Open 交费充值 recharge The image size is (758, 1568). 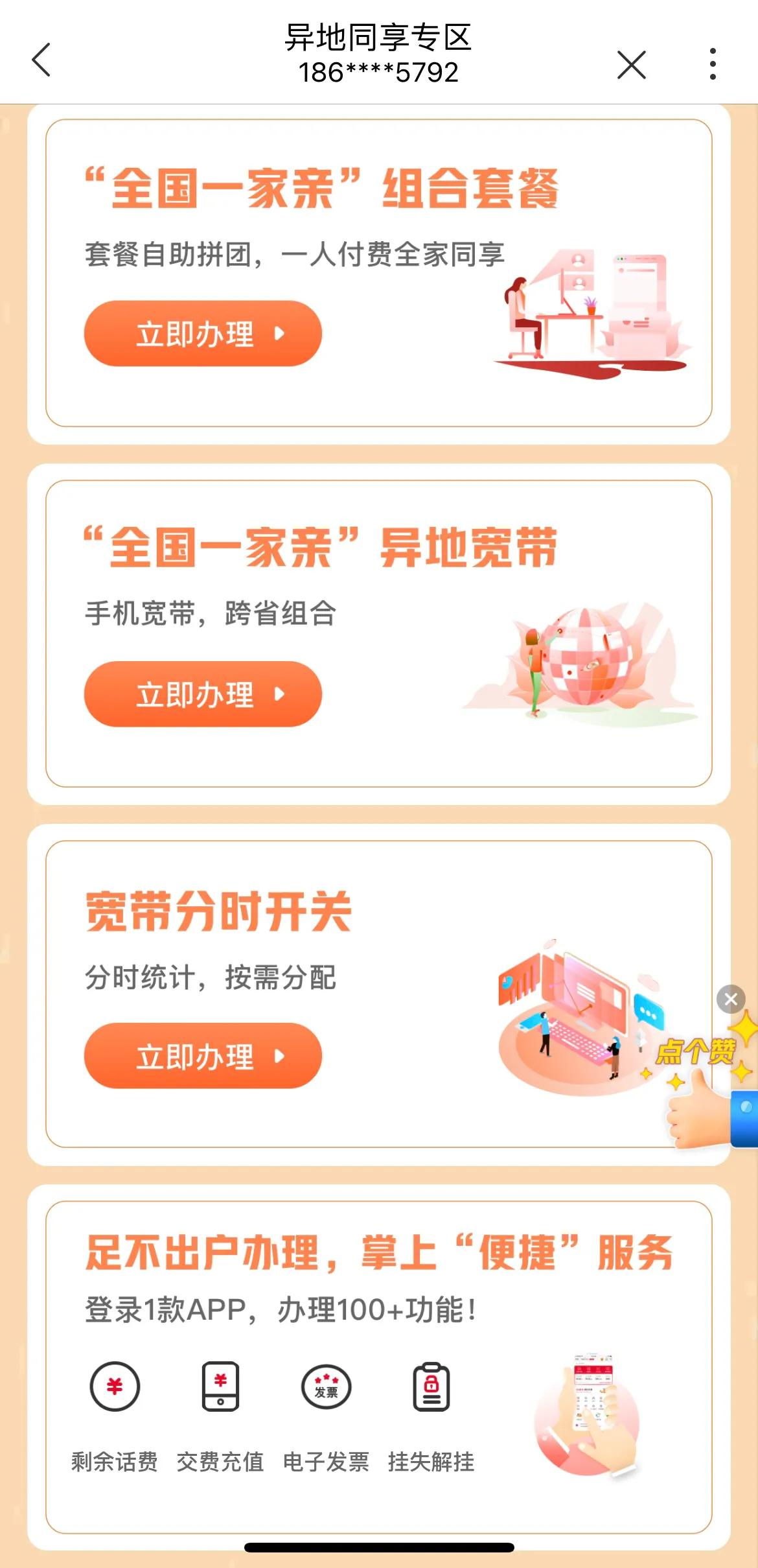[x=220, y=1413]
